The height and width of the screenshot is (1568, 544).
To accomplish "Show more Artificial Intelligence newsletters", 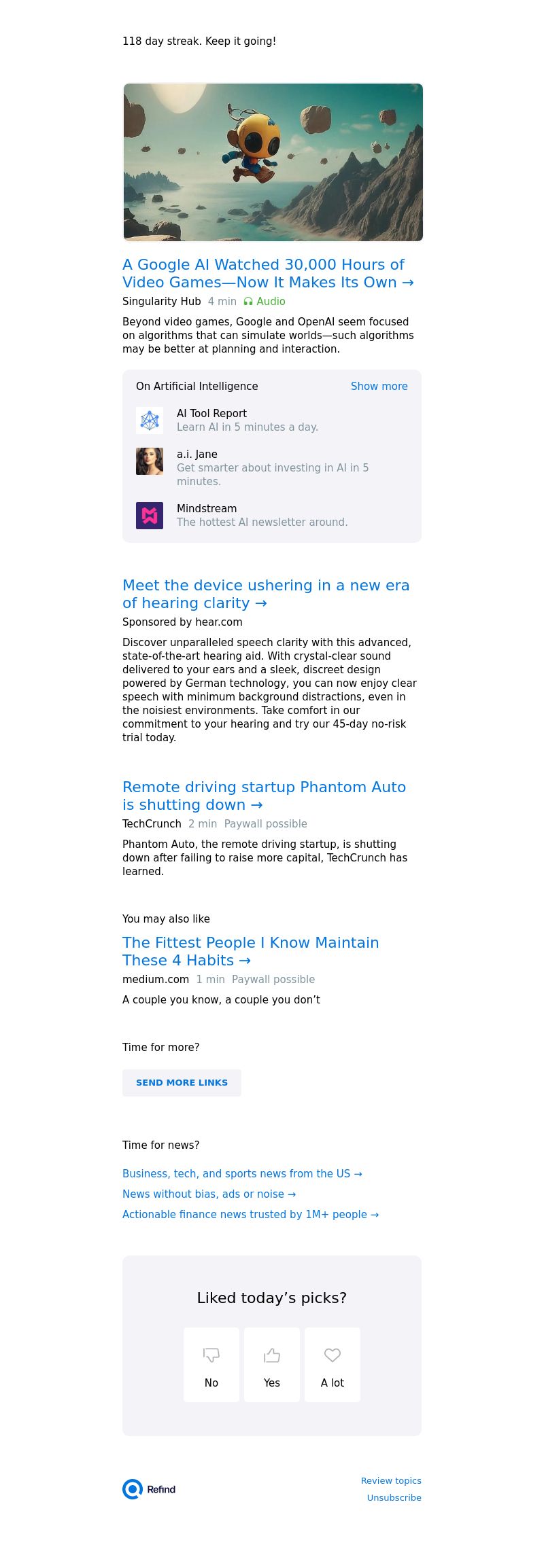I will pyautogui.click(x=379, y=386).
